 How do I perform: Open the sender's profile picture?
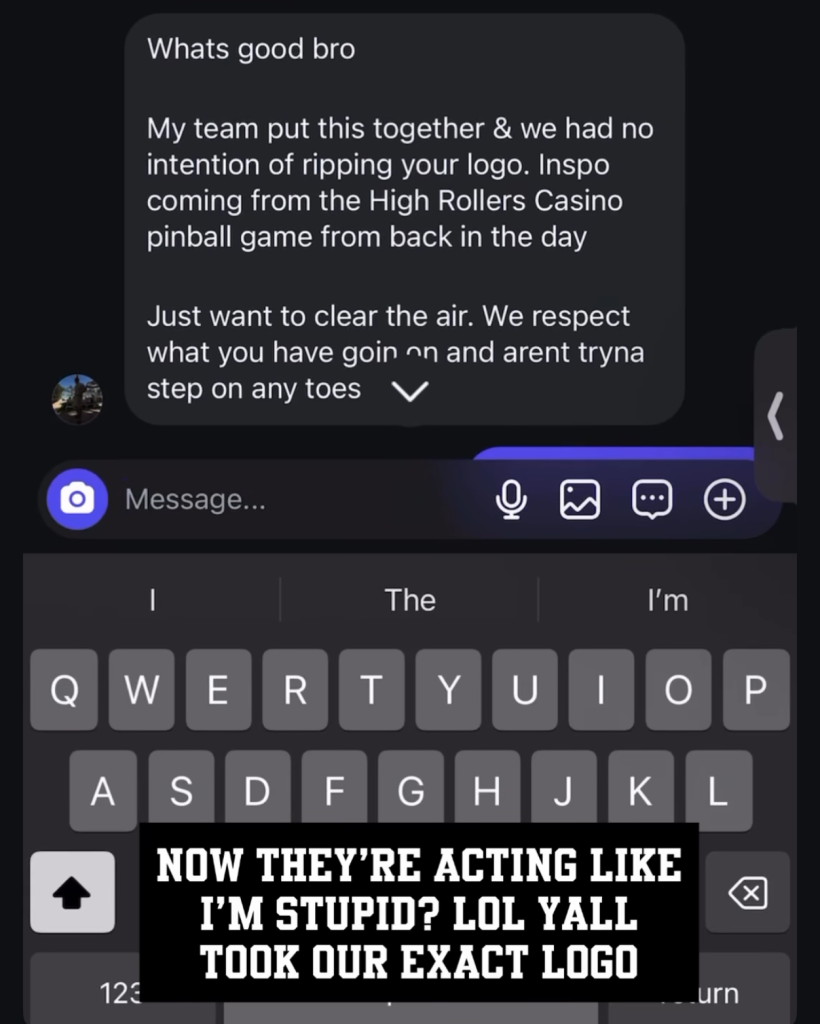tap(77, 399)
